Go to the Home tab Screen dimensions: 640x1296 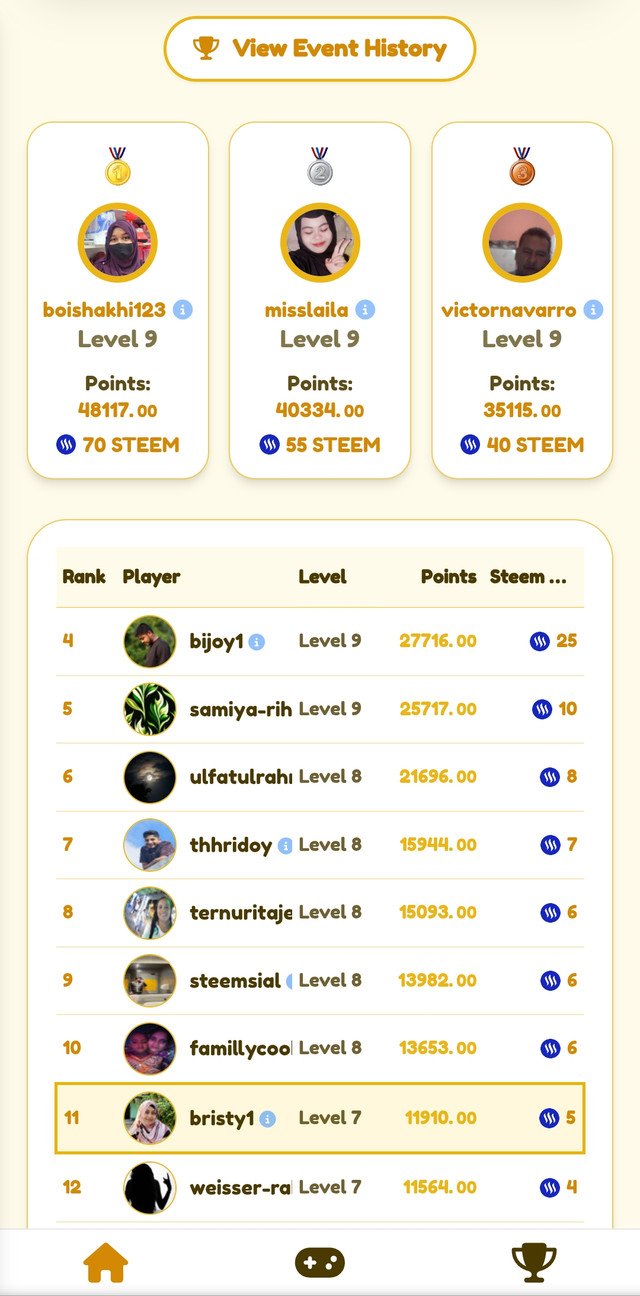106,1263
